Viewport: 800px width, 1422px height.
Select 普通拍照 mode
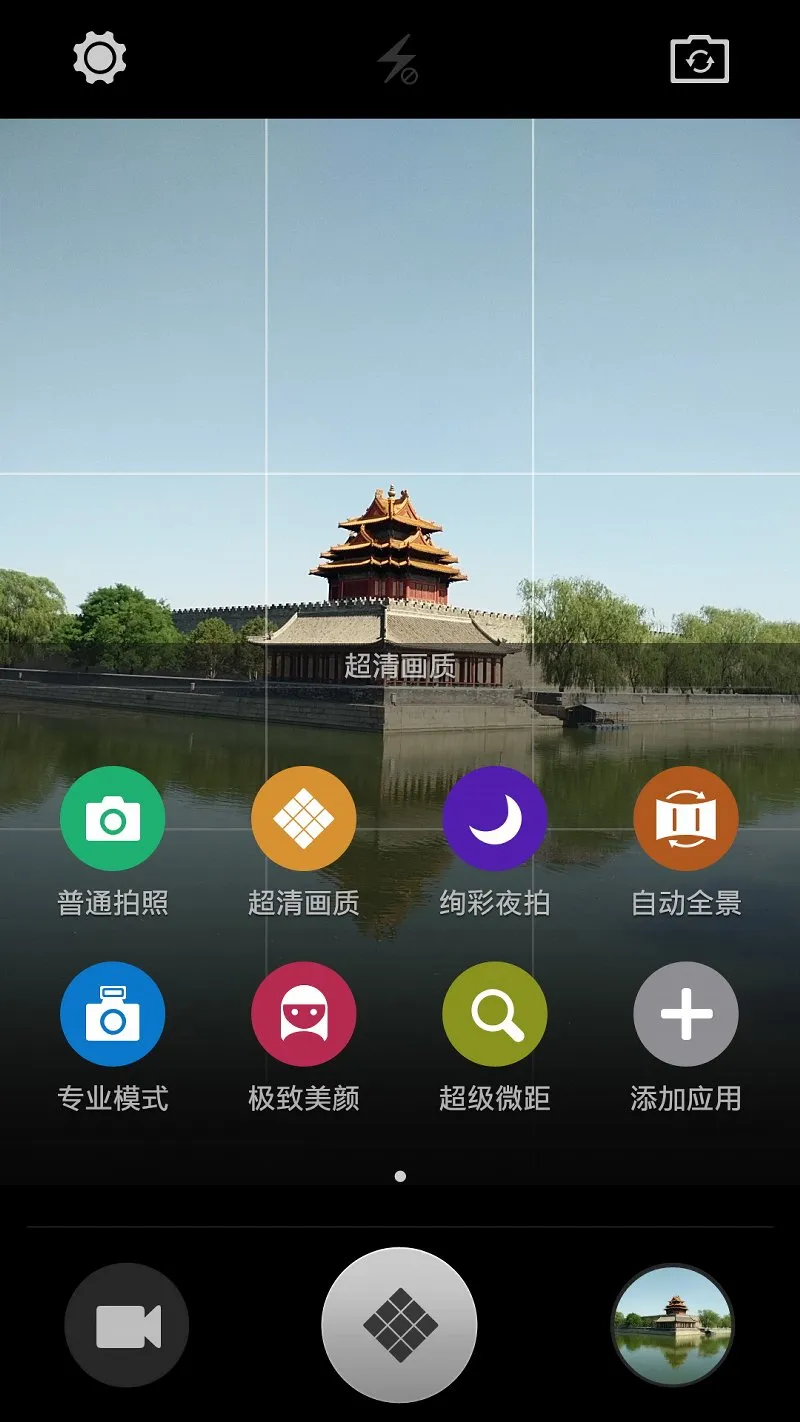point(112,819)
